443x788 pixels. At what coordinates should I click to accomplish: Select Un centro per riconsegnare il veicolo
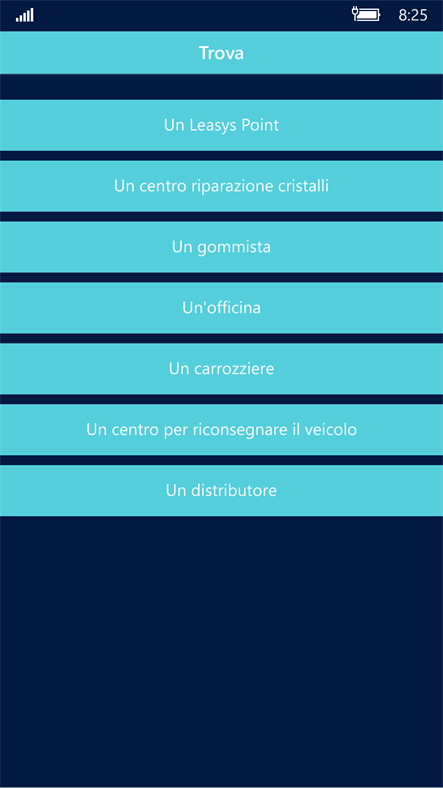tap(222, 430)
